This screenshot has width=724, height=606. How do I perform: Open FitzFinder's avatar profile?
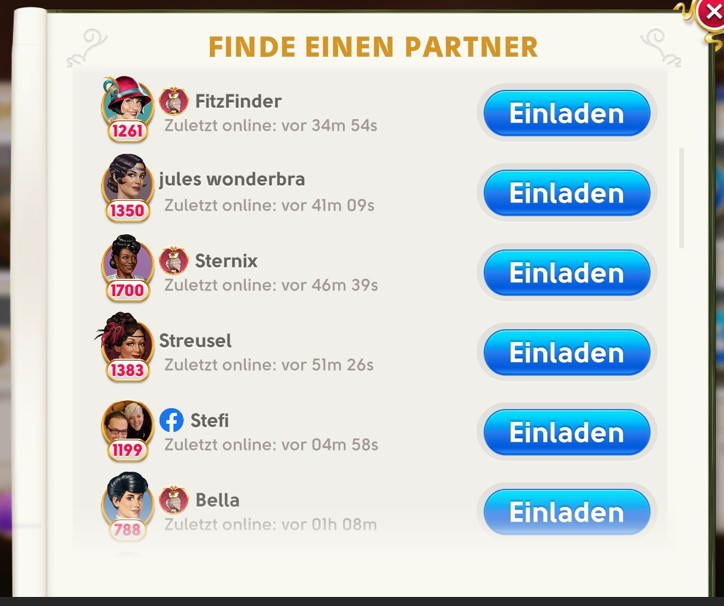(127, 102)
